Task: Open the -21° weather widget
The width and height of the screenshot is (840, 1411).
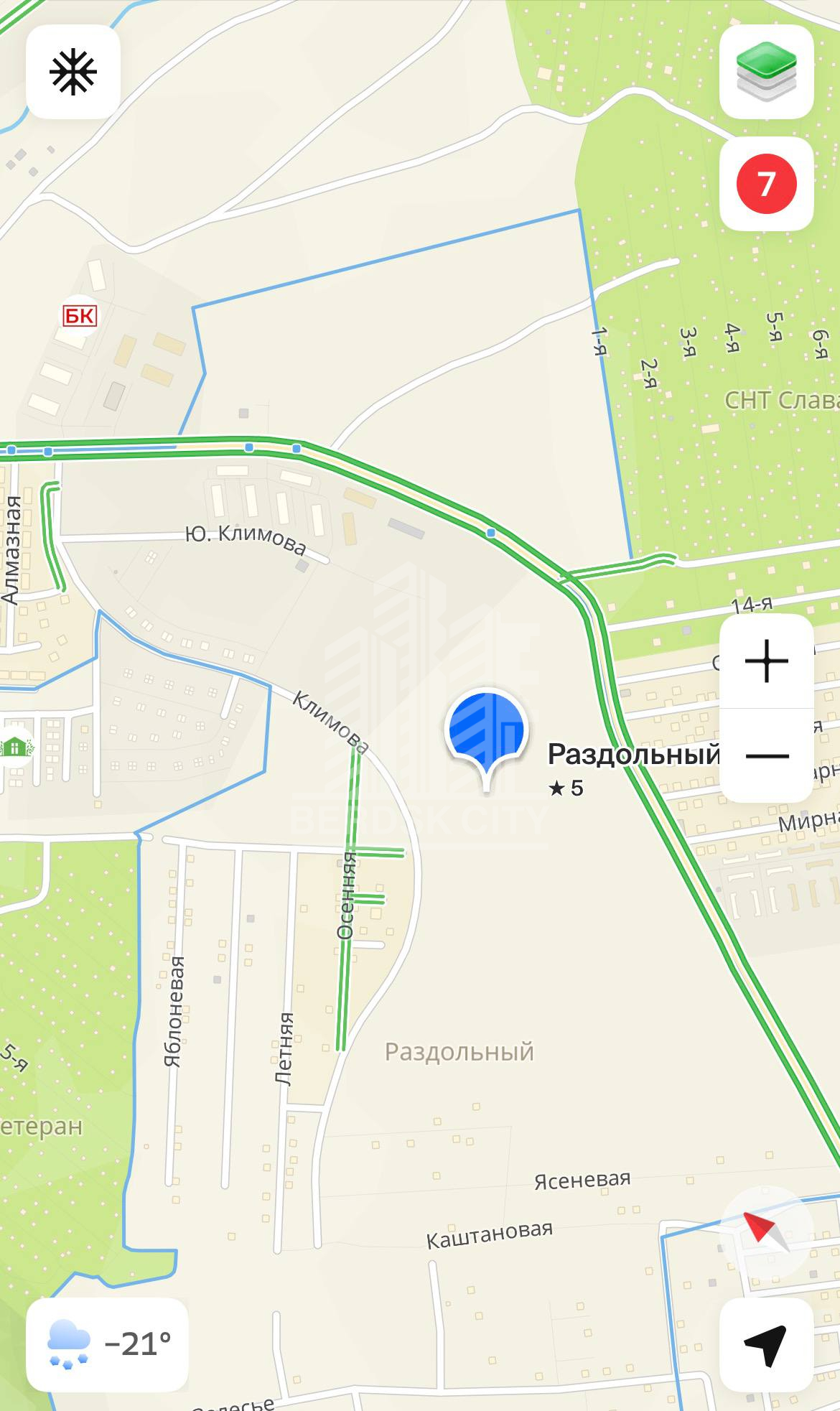Action: [108, 1344]
